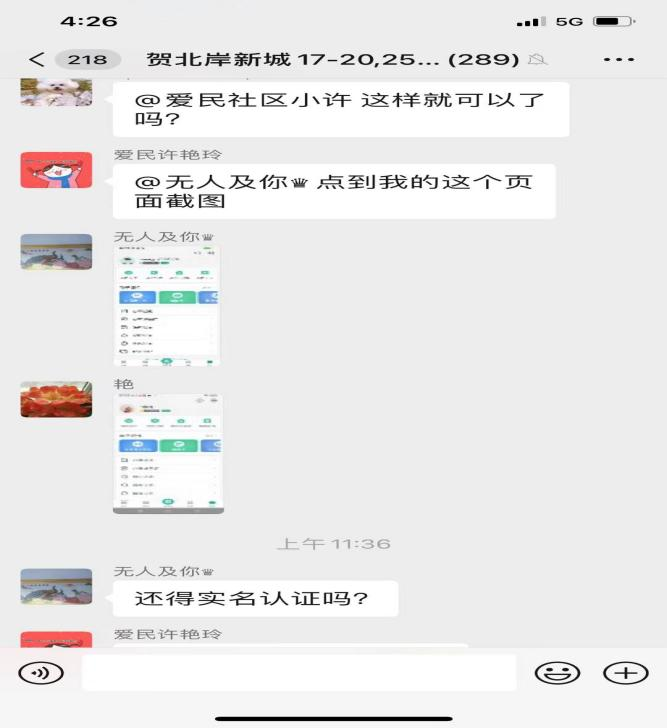This screenshot has height=728, width=667.
Task: View 爱民许艳玲's profile from the cartoon avatar
Action: coord(56,170)
